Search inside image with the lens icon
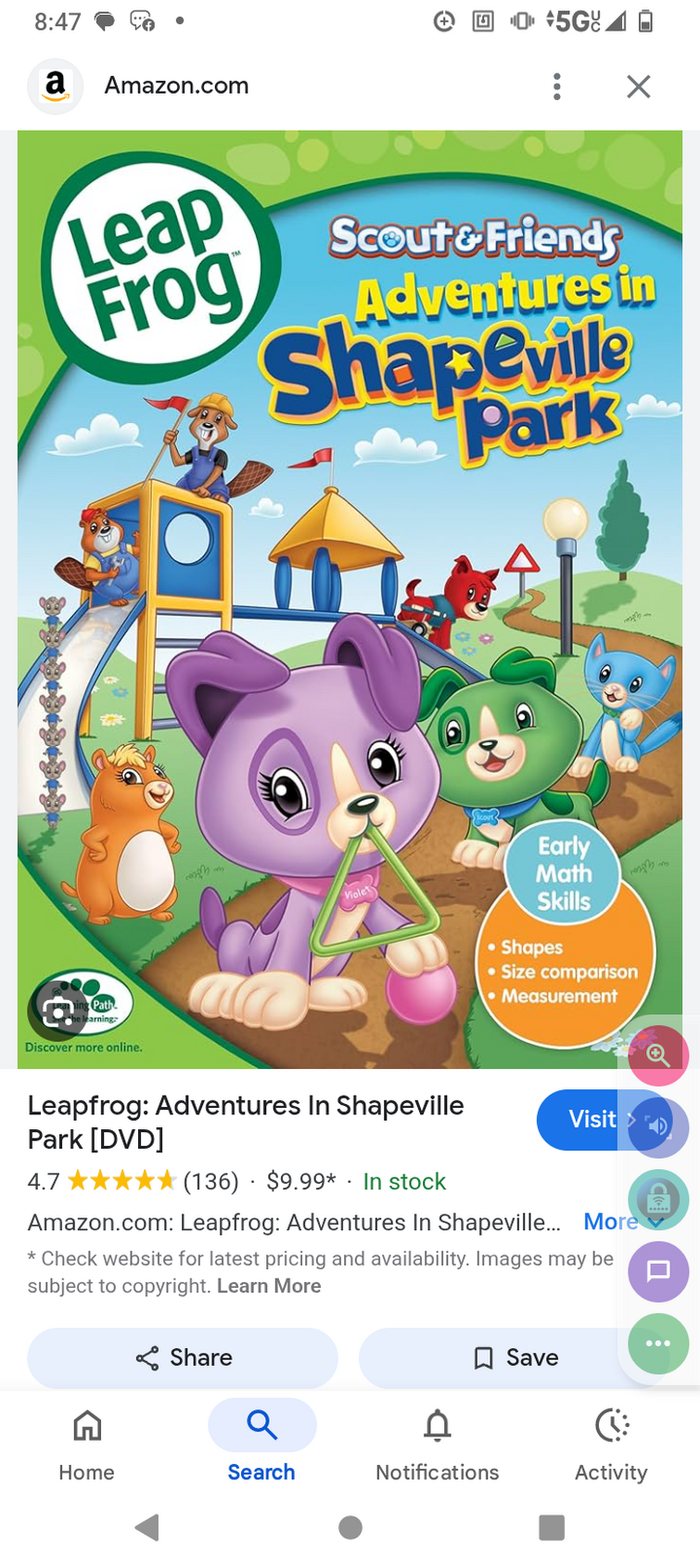The width and height of the screenshot is (700, 1568). [x=57, y=1010]
